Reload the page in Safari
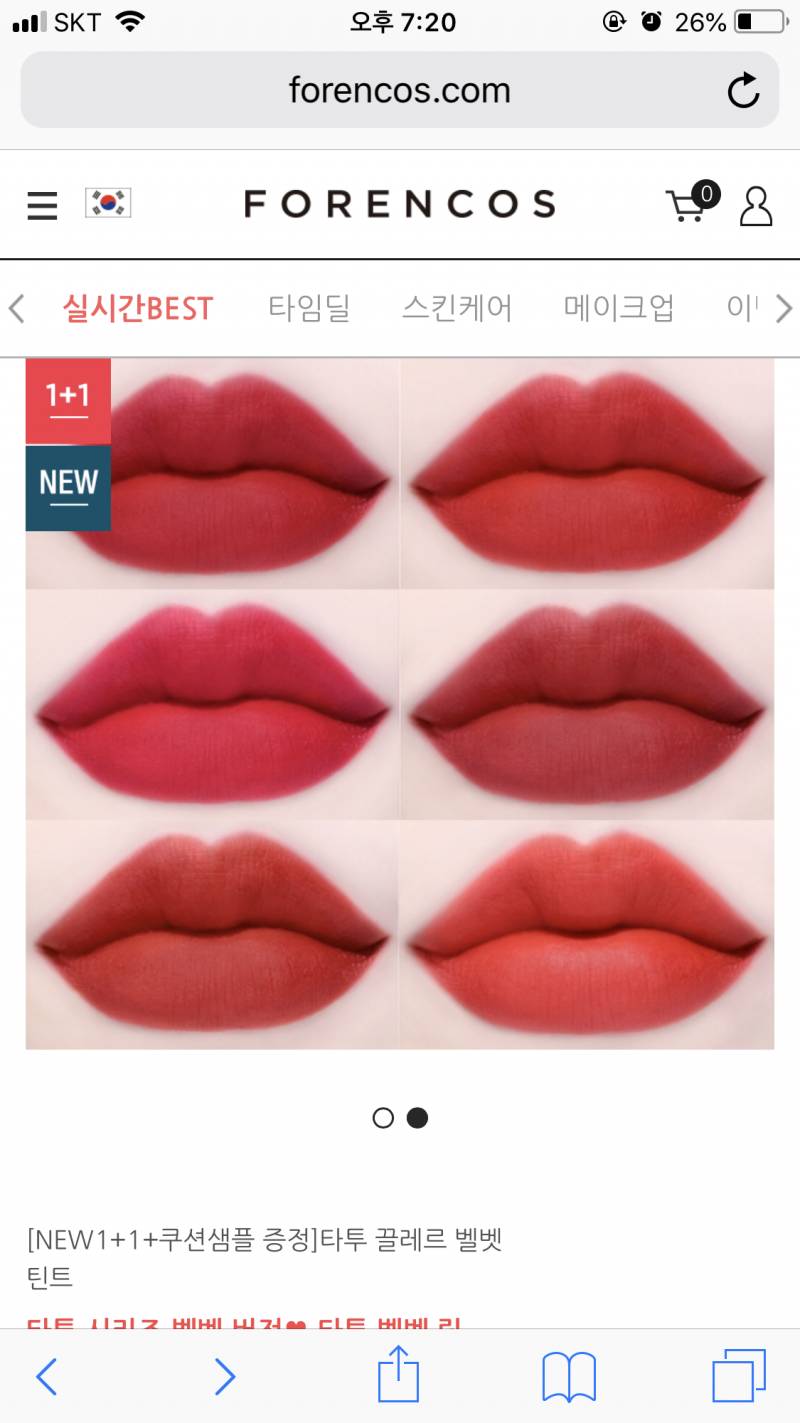The image size is (800, 1423). pos(743,91)
